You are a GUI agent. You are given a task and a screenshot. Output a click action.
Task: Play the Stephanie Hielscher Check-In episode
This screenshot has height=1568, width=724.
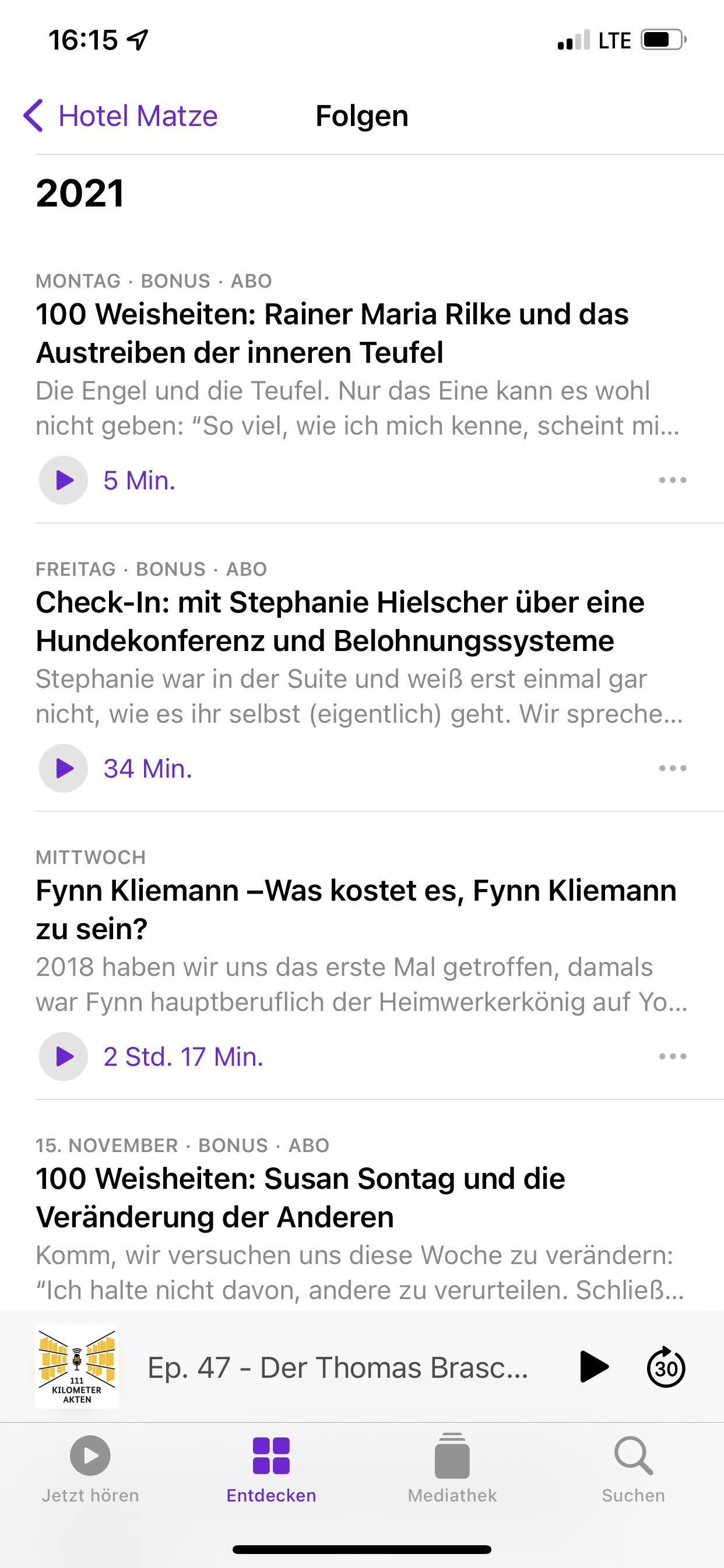pos(64,768)
